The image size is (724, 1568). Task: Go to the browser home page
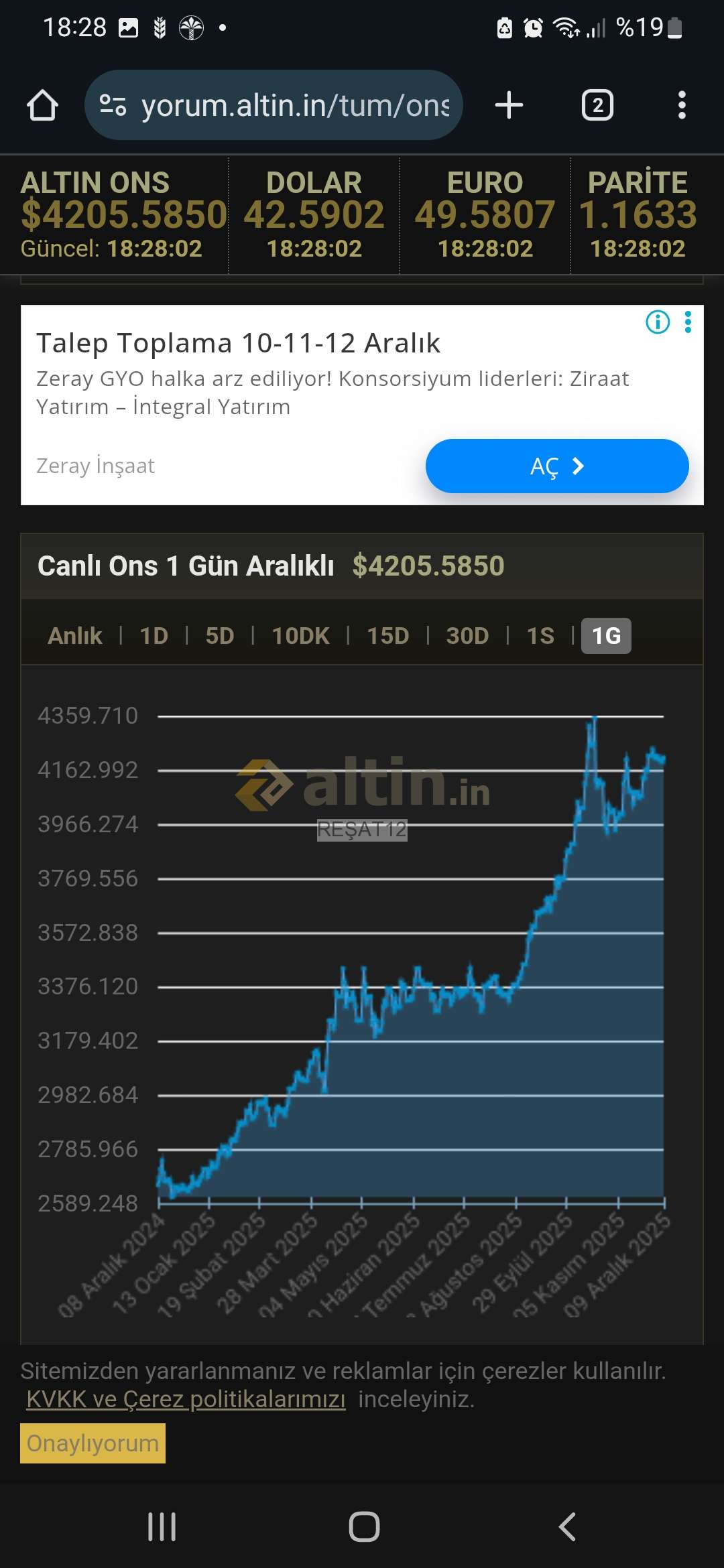tap(42, 105)
